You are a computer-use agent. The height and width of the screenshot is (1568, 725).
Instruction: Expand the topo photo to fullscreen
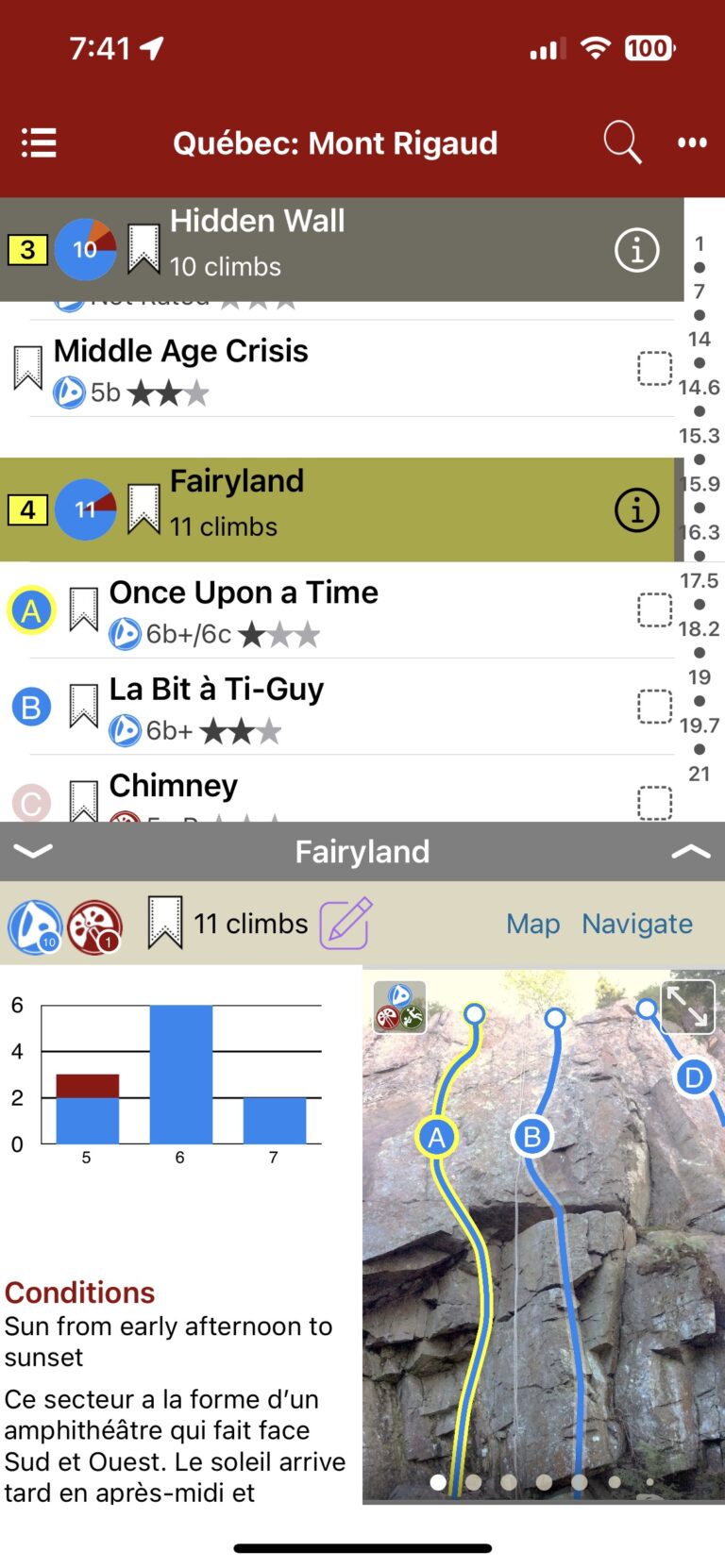coord(688,1007)
